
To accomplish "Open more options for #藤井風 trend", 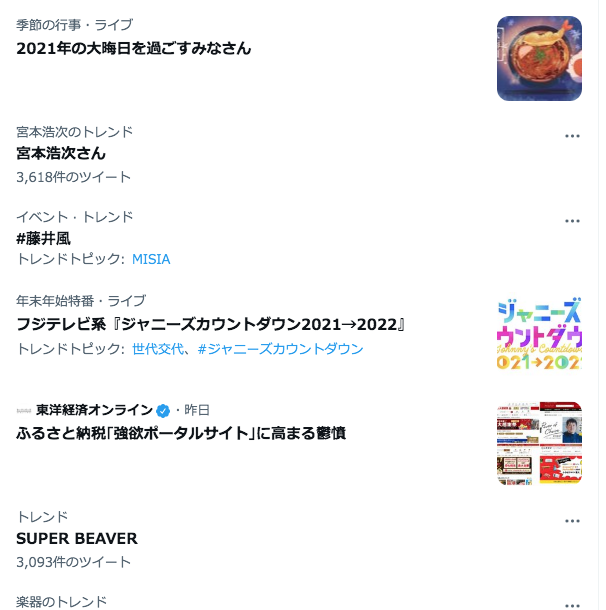I will pyautogui.click(x=572, y=221).
